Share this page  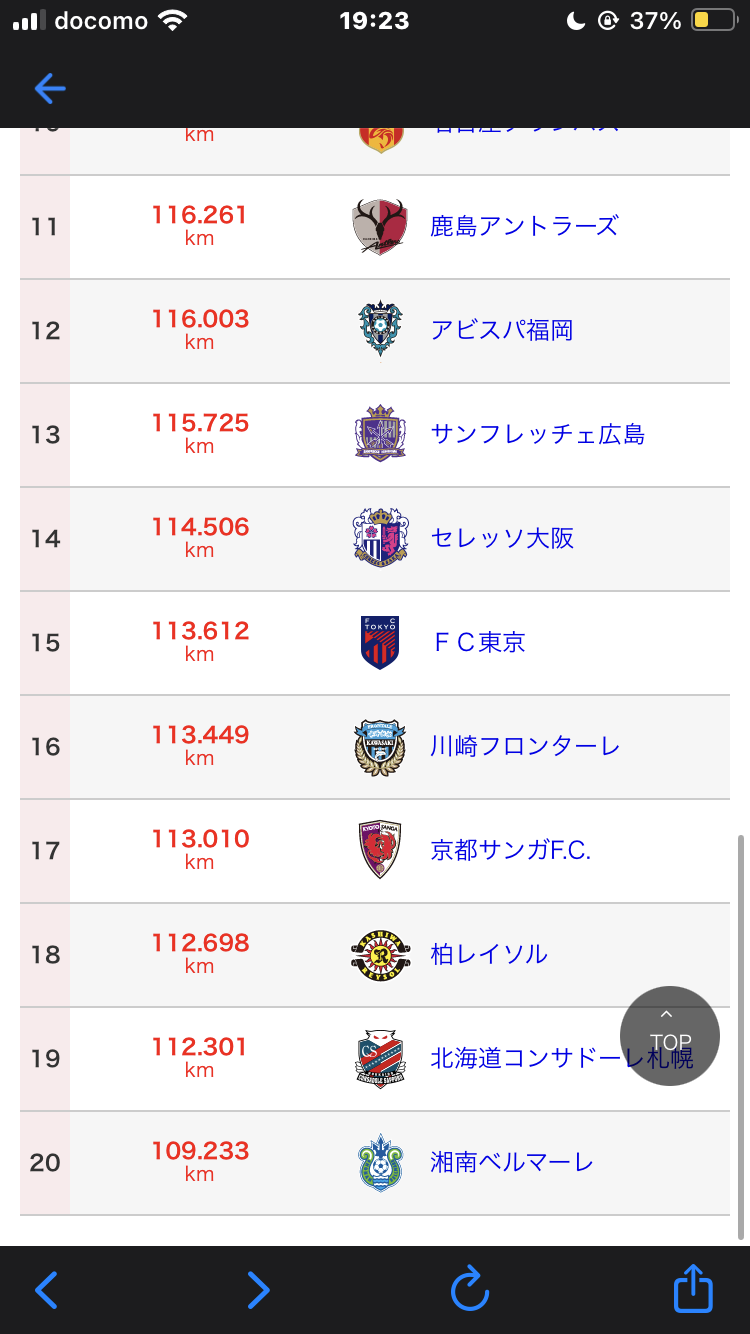693,1288
